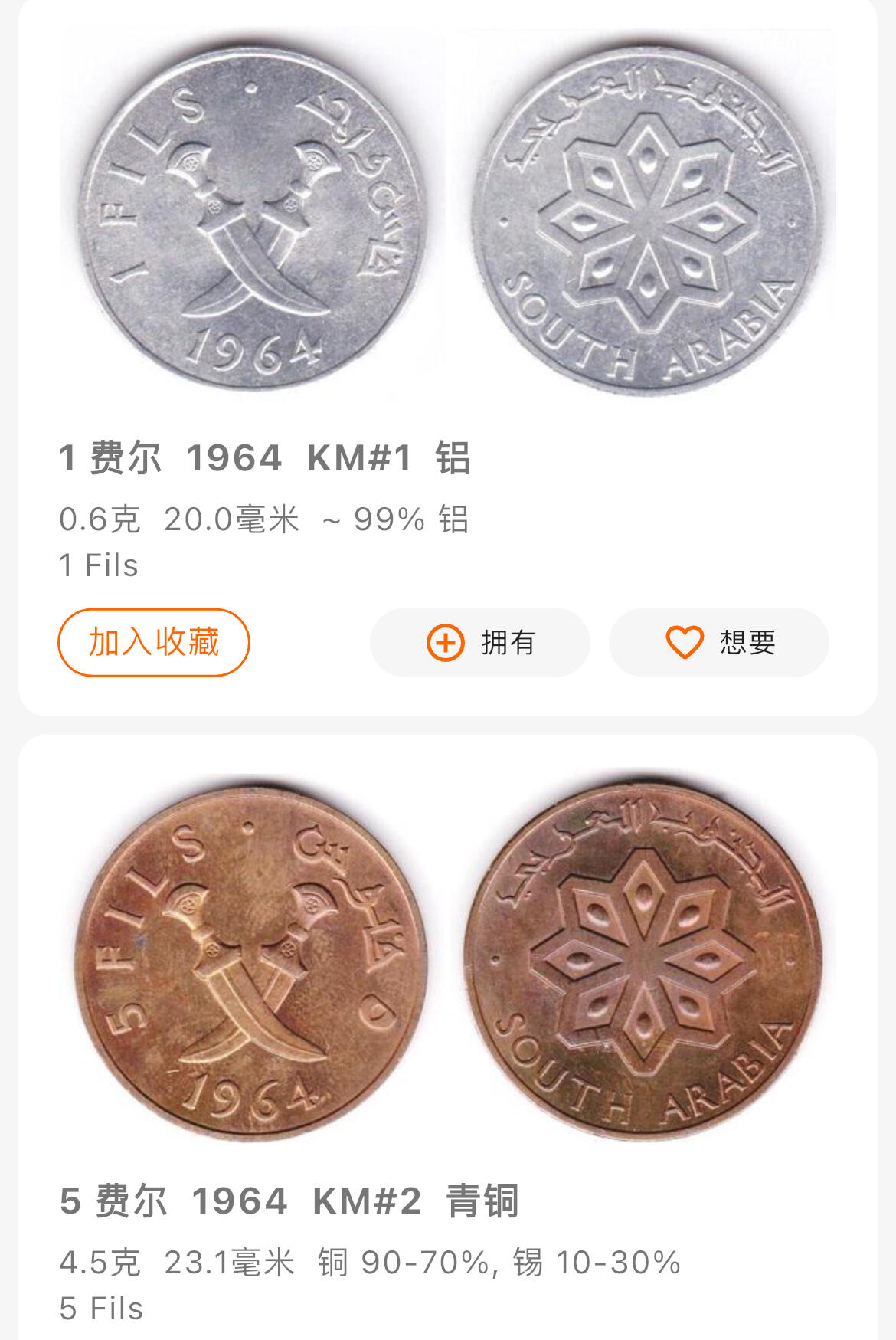This screenshot has height=1340, width=896.
Task: Click the 0.6克 20.0毫米 spec line
Action: pos(264,519)
